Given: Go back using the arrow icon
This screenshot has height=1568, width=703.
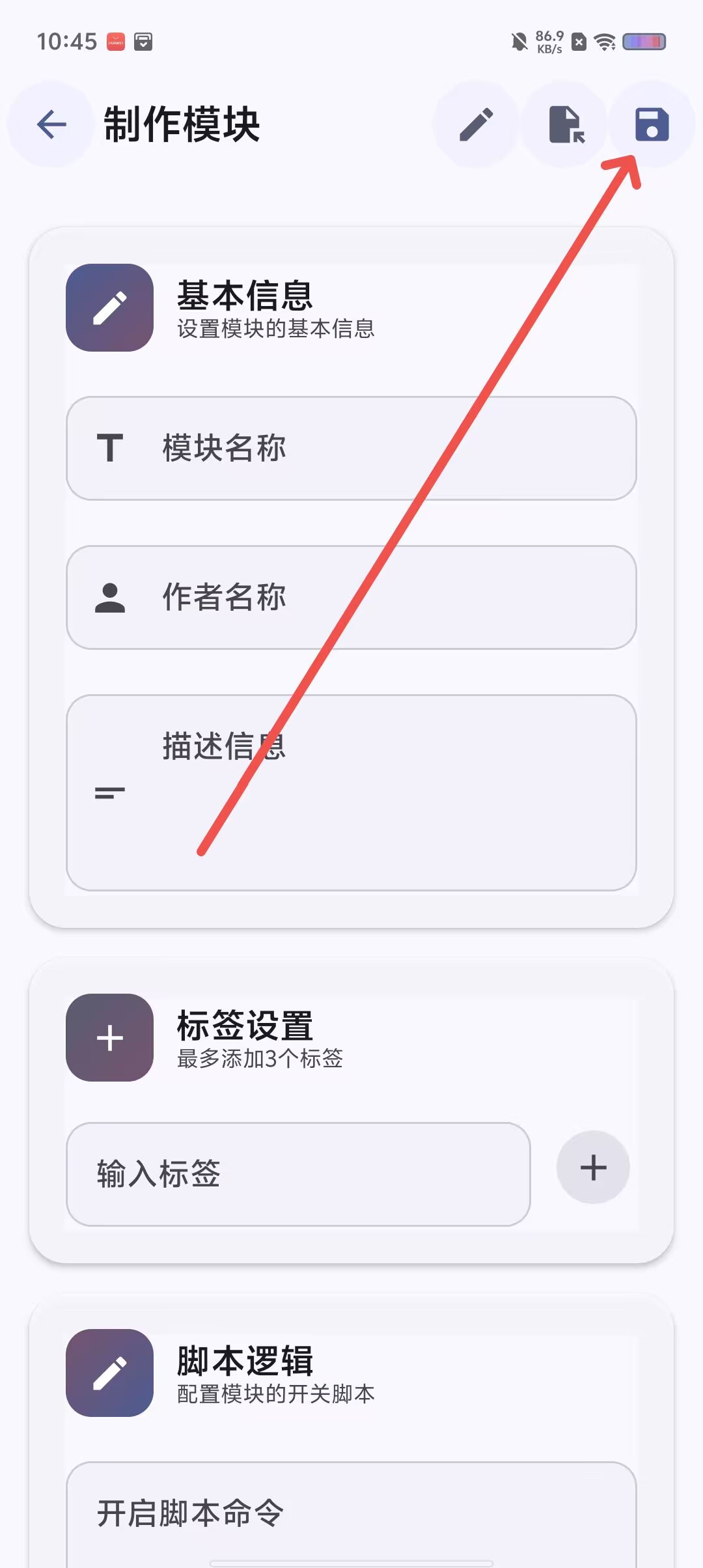Looking at the screenshot, I should 51,124.
